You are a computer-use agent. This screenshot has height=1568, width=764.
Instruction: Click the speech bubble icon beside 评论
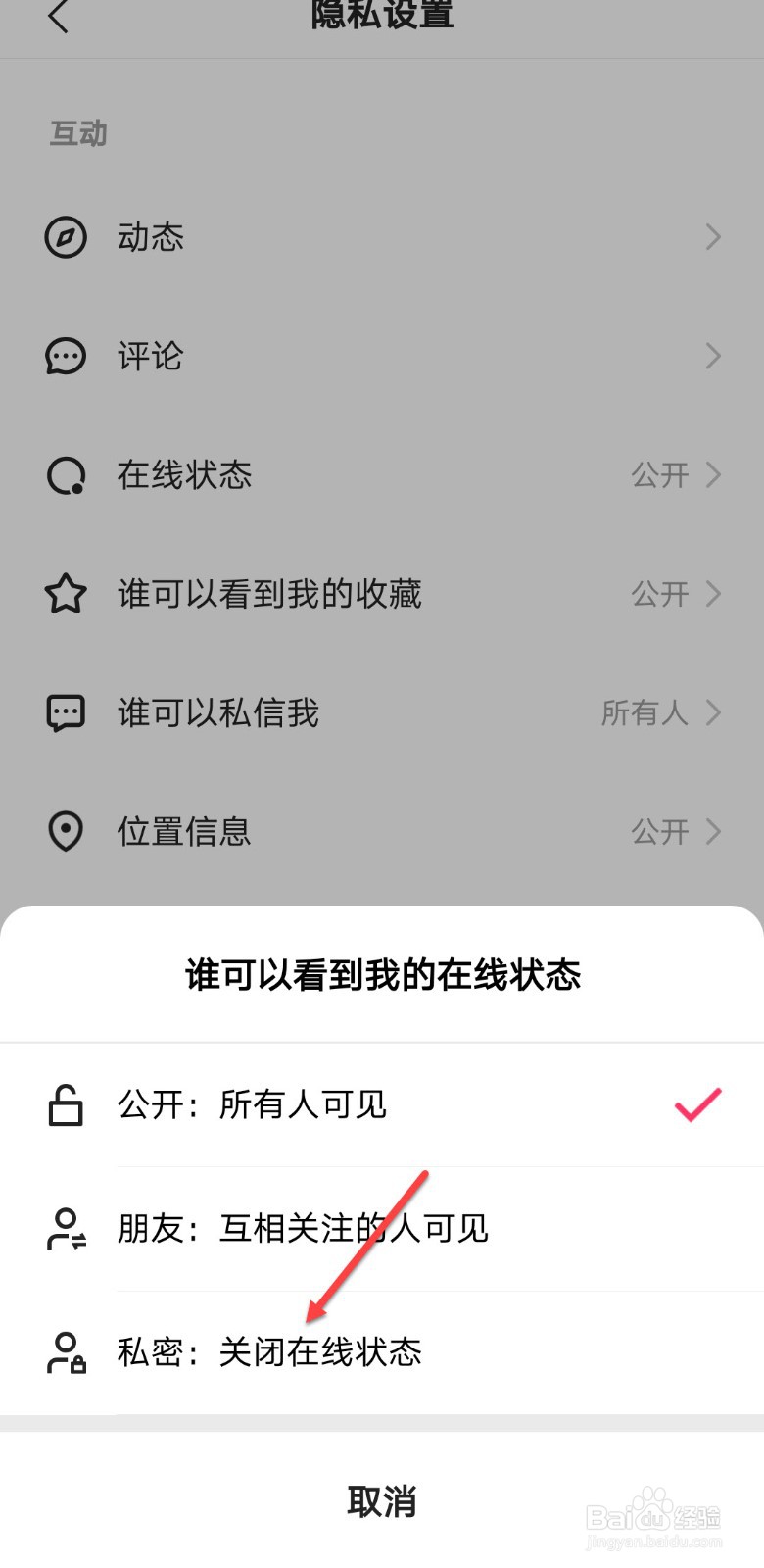65,356
